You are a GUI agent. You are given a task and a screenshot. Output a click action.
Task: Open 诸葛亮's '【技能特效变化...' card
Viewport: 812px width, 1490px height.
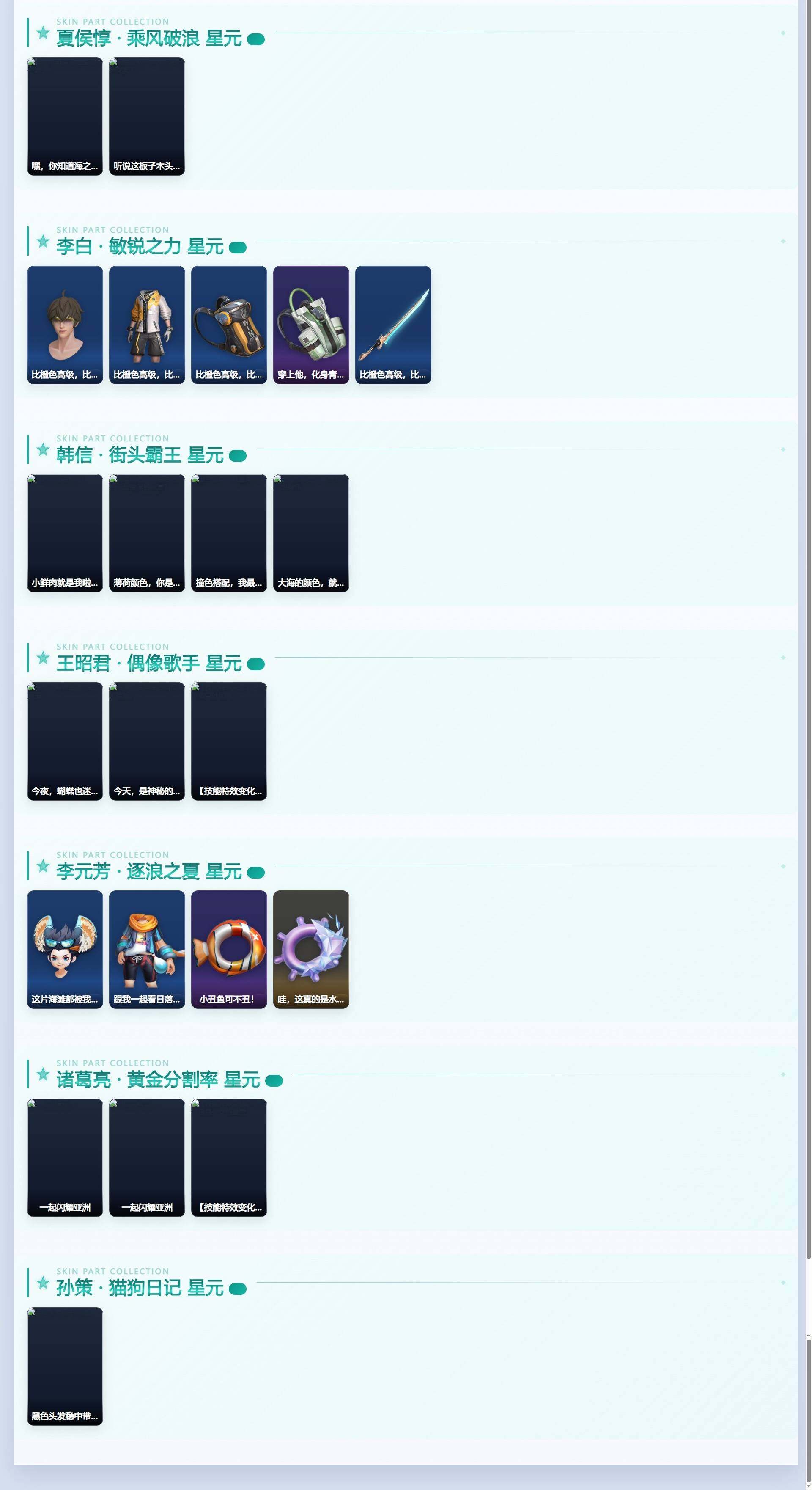229,1157
